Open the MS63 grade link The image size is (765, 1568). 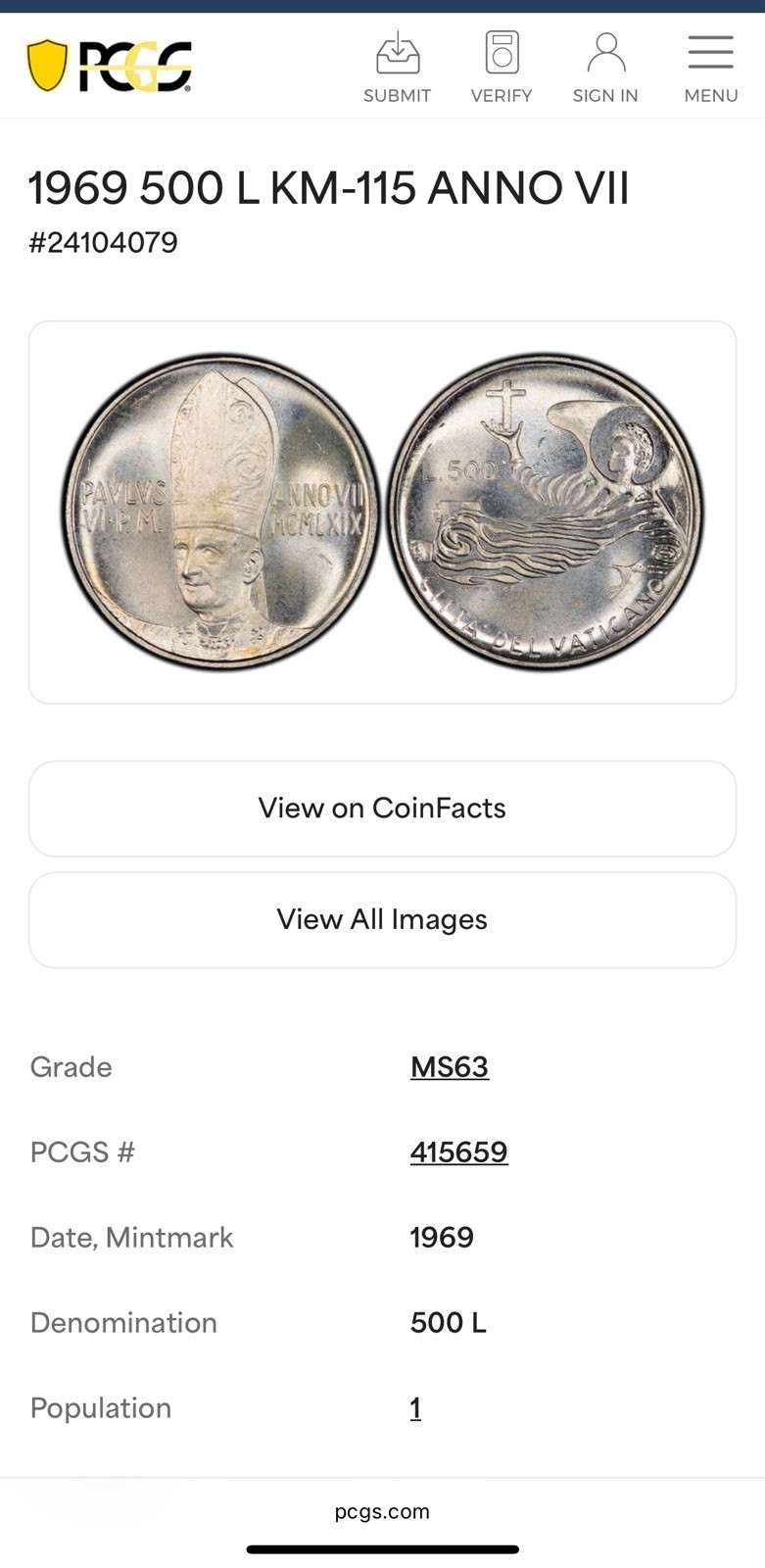pos(450,1067)
